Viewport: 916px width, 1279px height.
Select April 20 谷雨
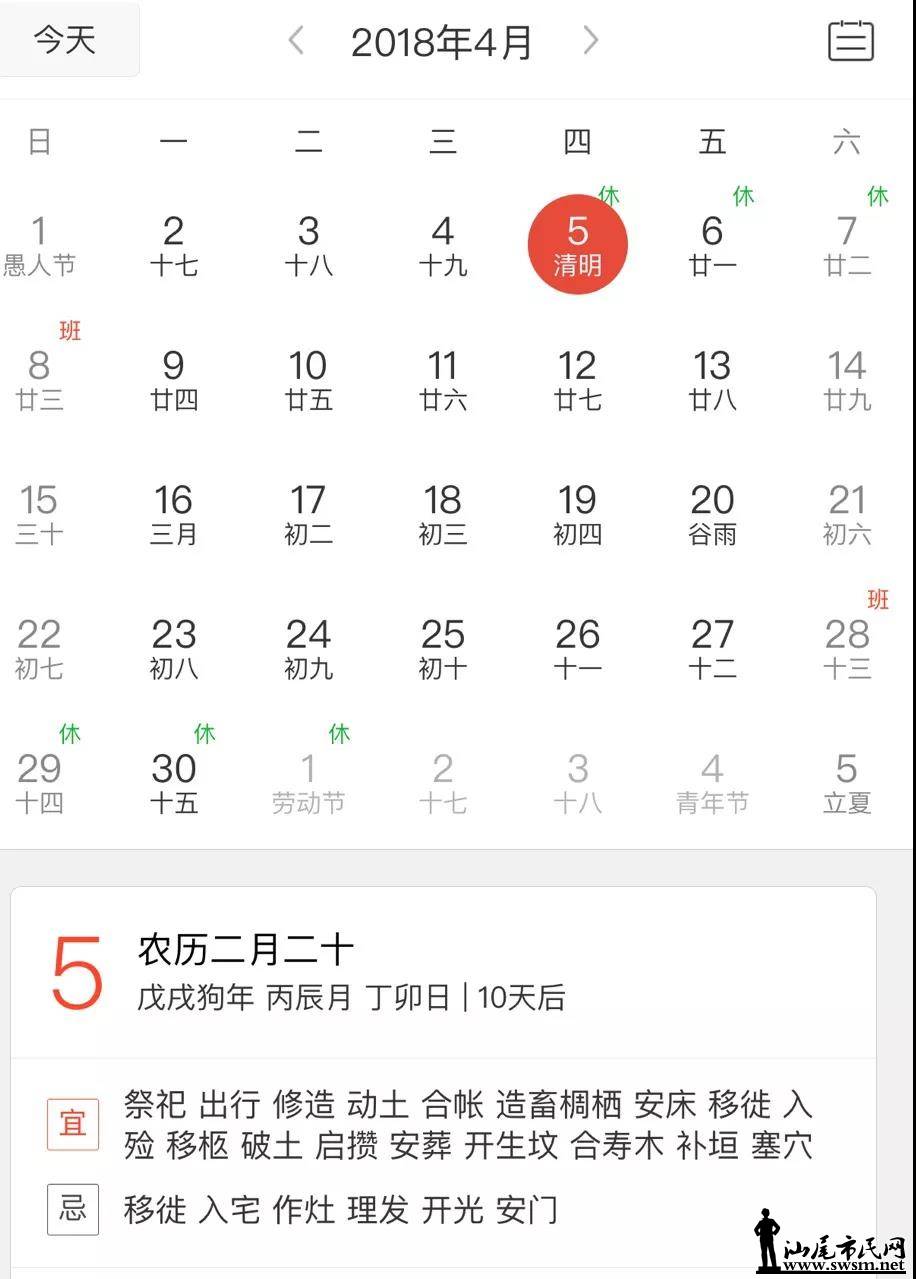(x=712, y=514)
